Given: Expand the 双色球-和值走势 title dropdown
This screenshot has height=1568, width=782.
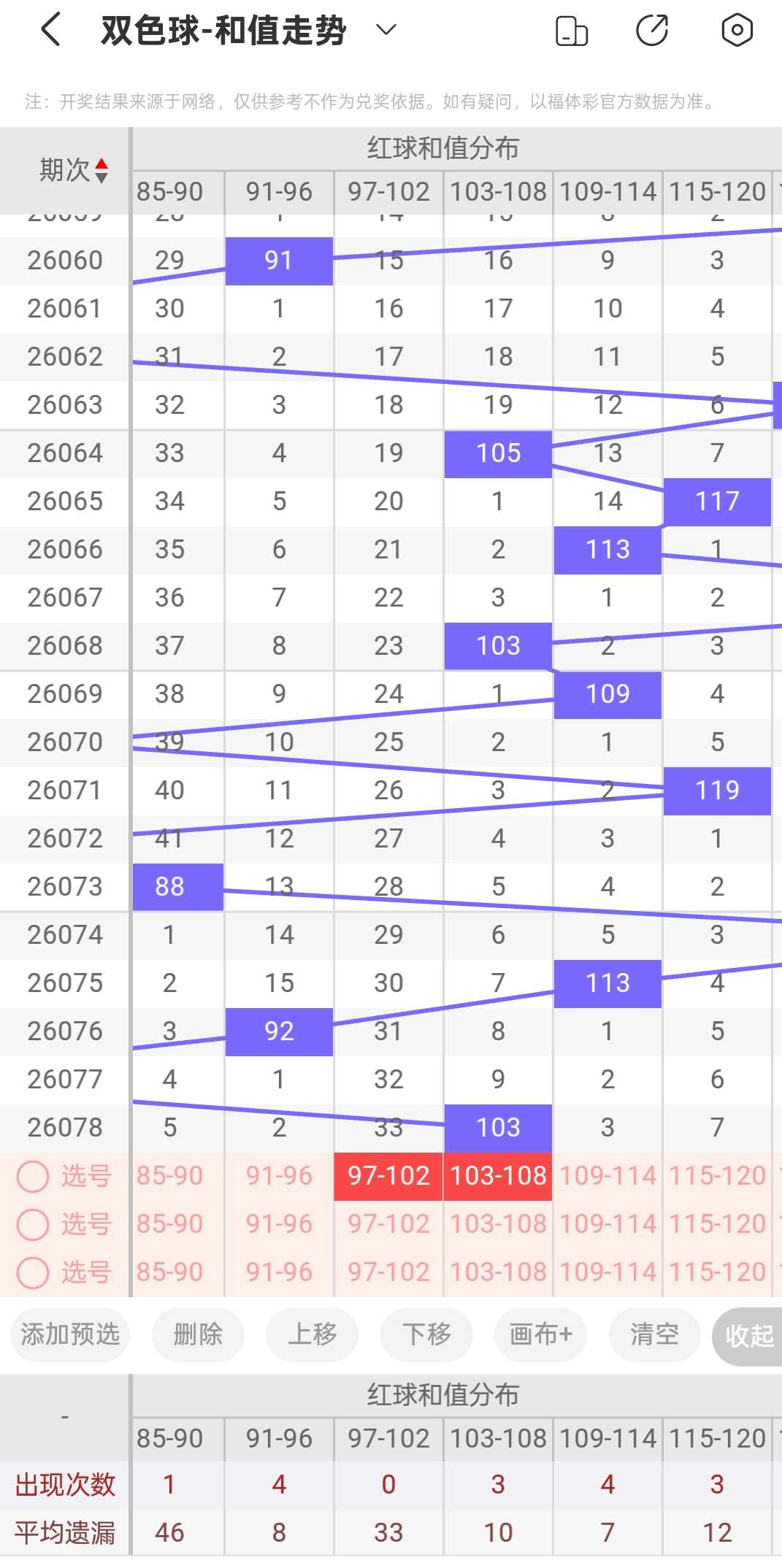Looking at the screenshot, I should point(386,30).
